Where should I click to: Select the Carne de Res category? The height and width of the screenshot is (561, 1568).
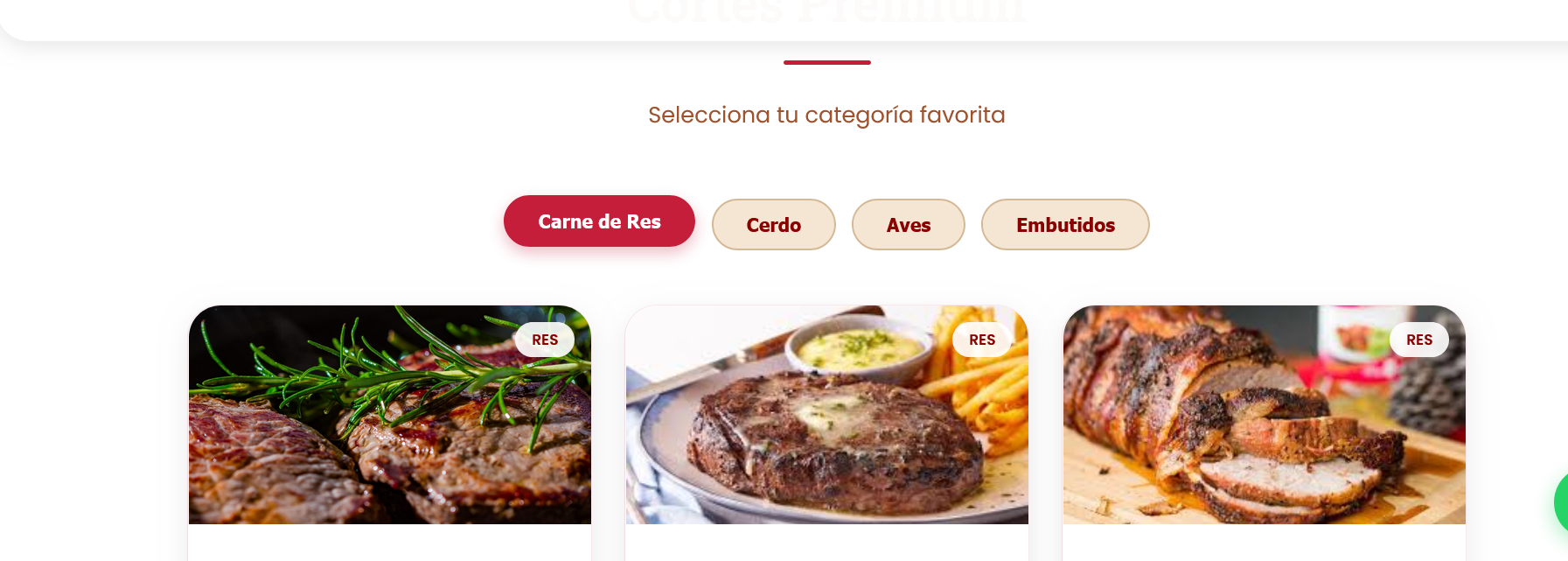(x=599, y=221)
